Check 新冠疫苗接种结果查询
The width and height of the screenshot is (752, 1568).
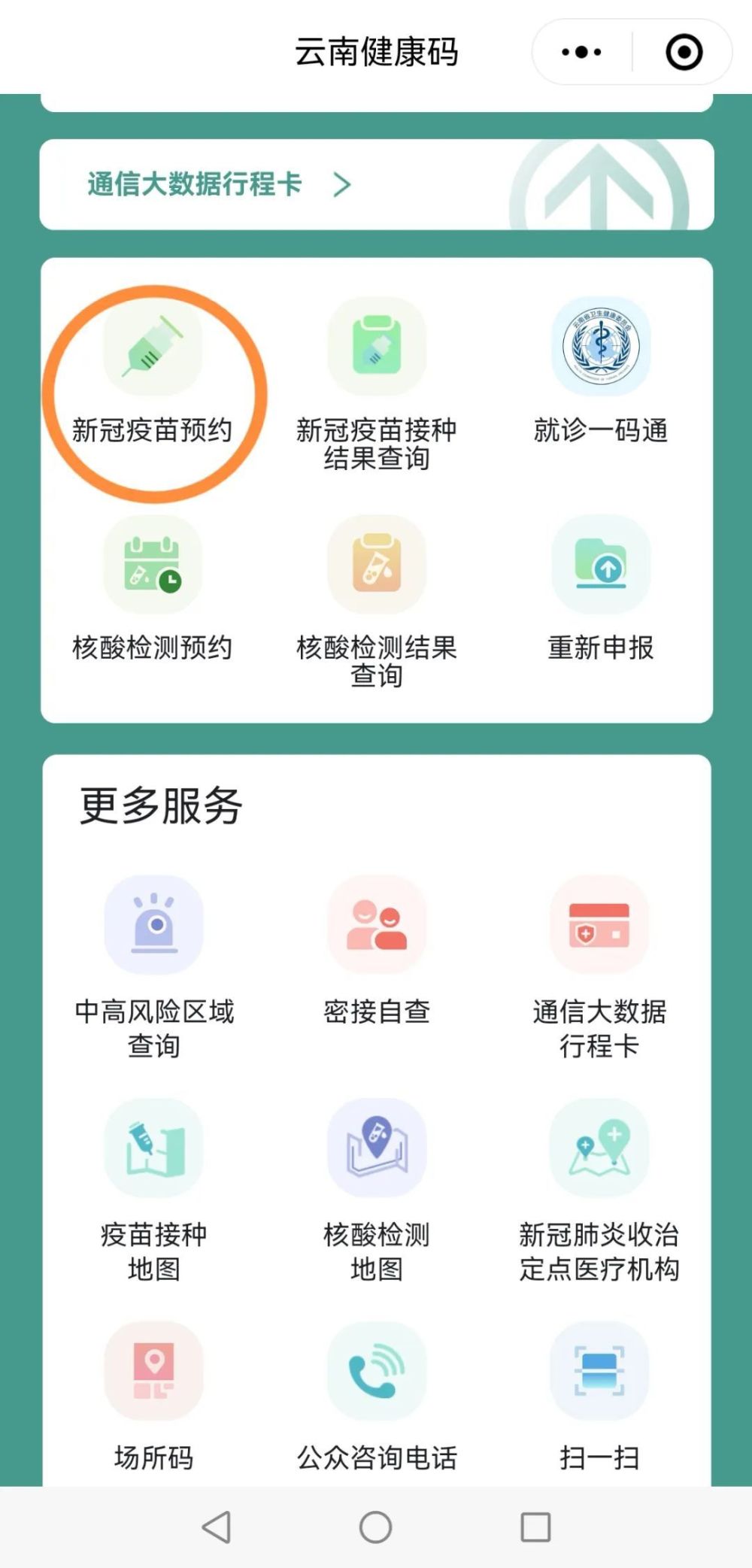[x=376, y=384]
